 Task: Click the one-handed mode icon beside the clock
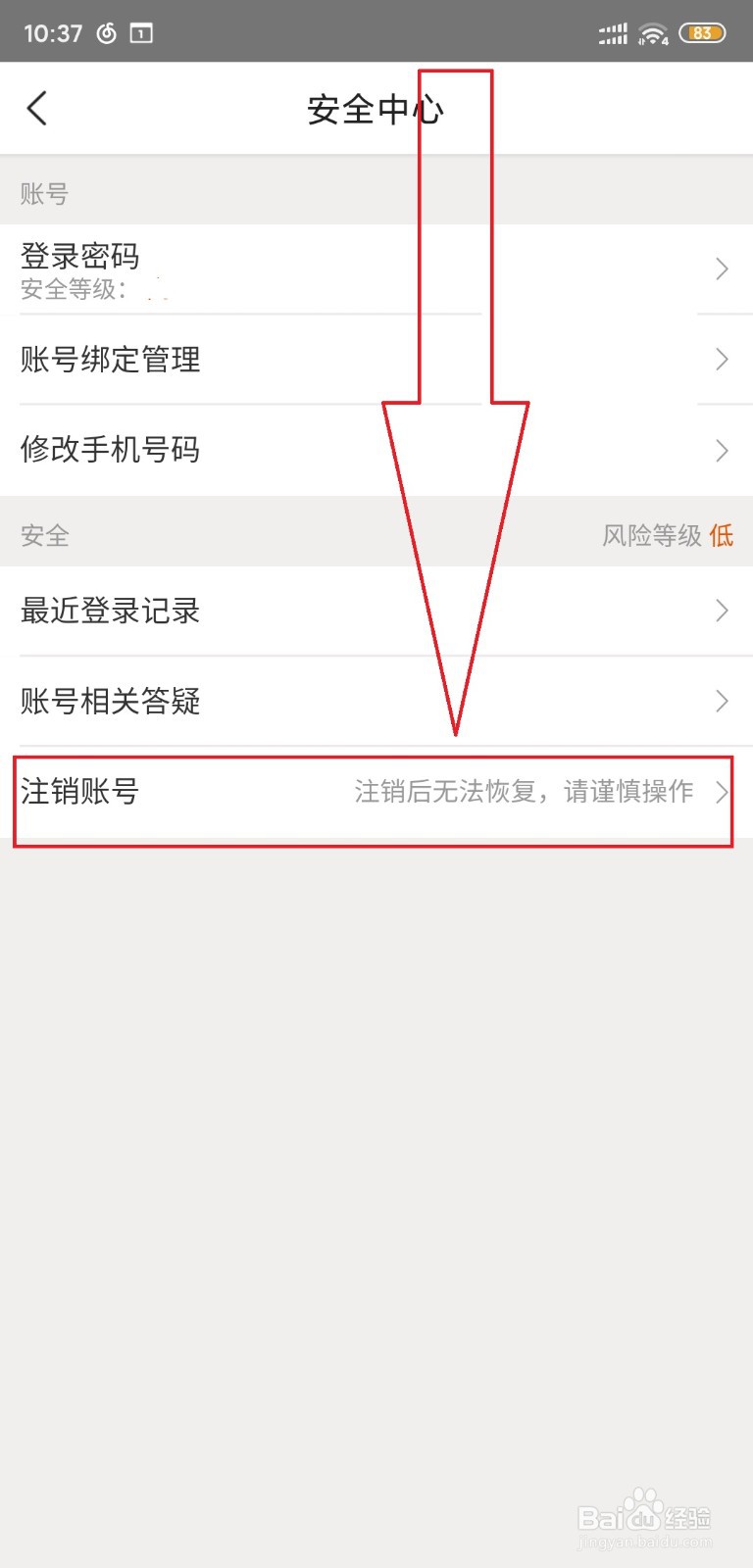[140, 32]
